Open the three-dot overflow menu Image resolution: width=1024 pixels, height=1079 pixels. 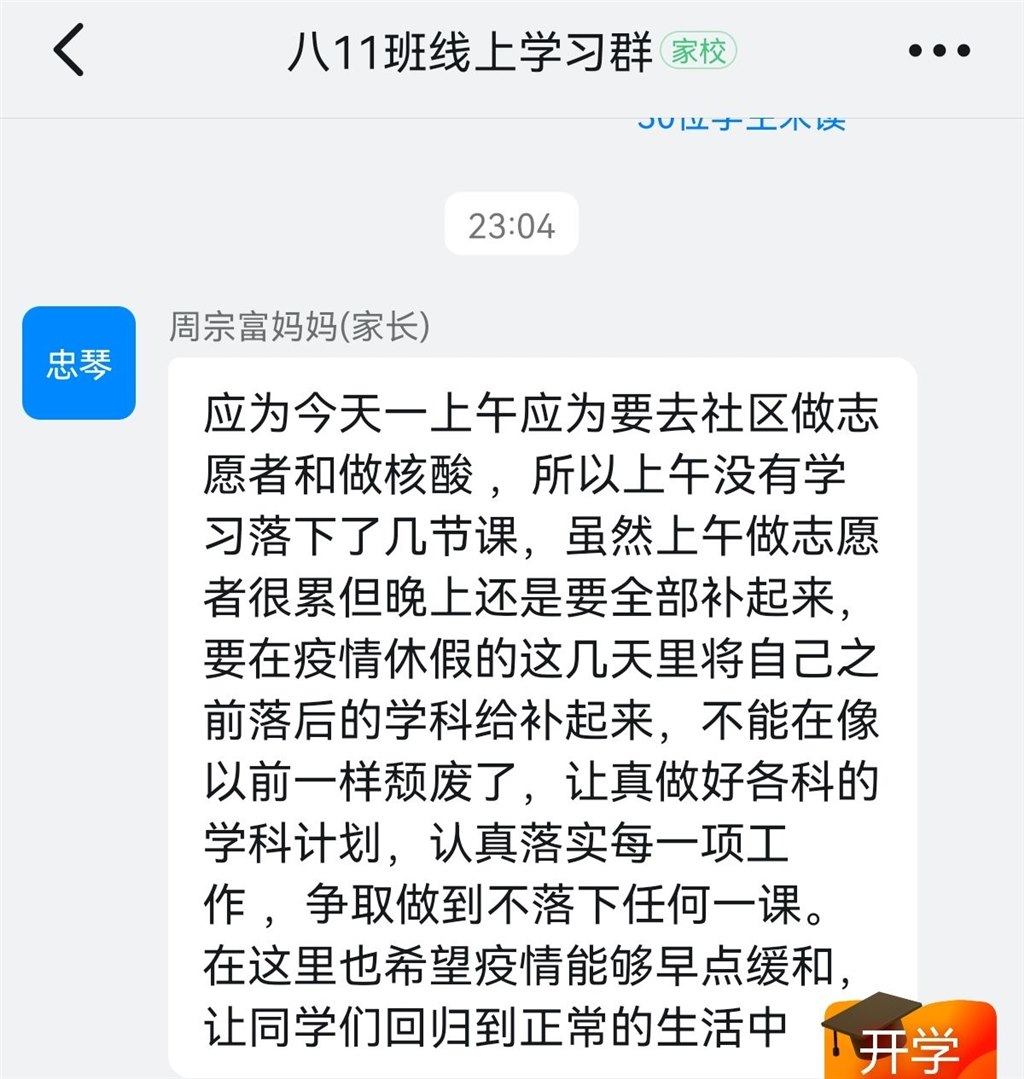939,52
